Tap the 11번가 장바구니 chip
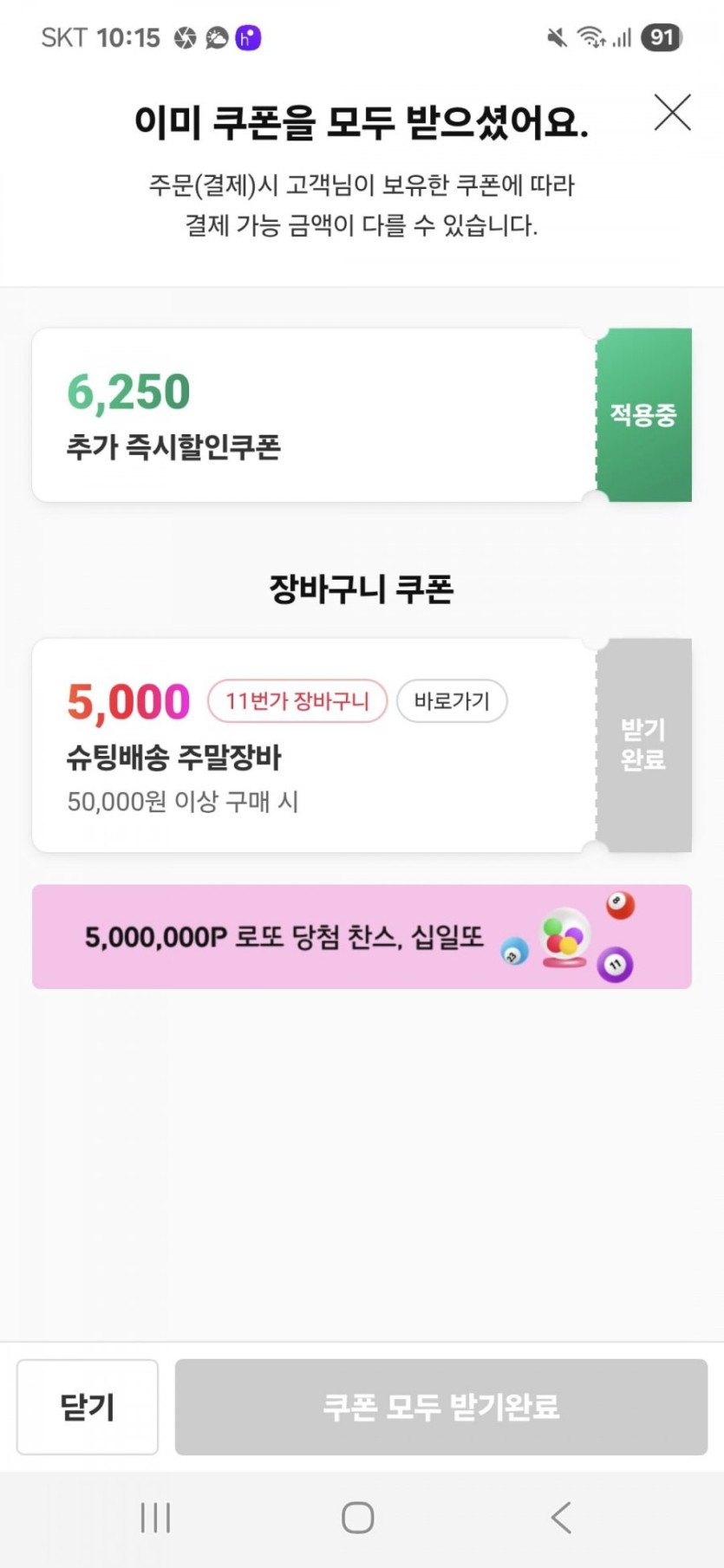724x1568 pixels. click(x=297, y=700)
